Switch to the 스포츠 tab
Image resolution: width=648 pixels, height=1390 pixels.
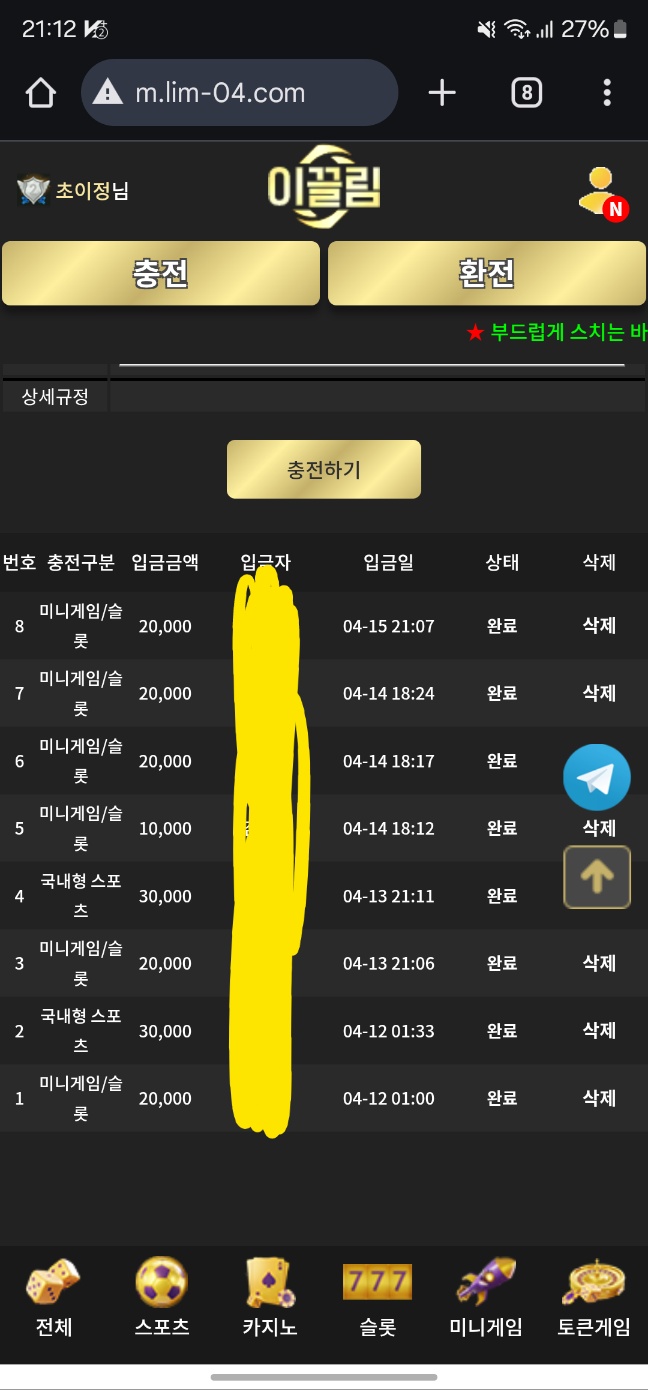(x=162, y=1299)
